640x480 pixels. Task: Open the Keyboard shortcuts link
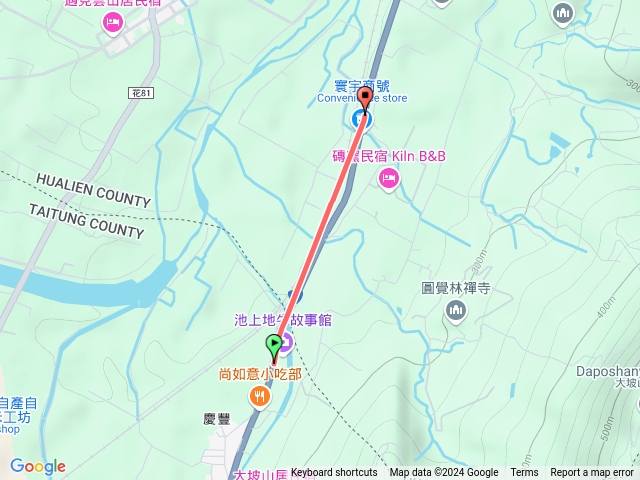point(334,473)
